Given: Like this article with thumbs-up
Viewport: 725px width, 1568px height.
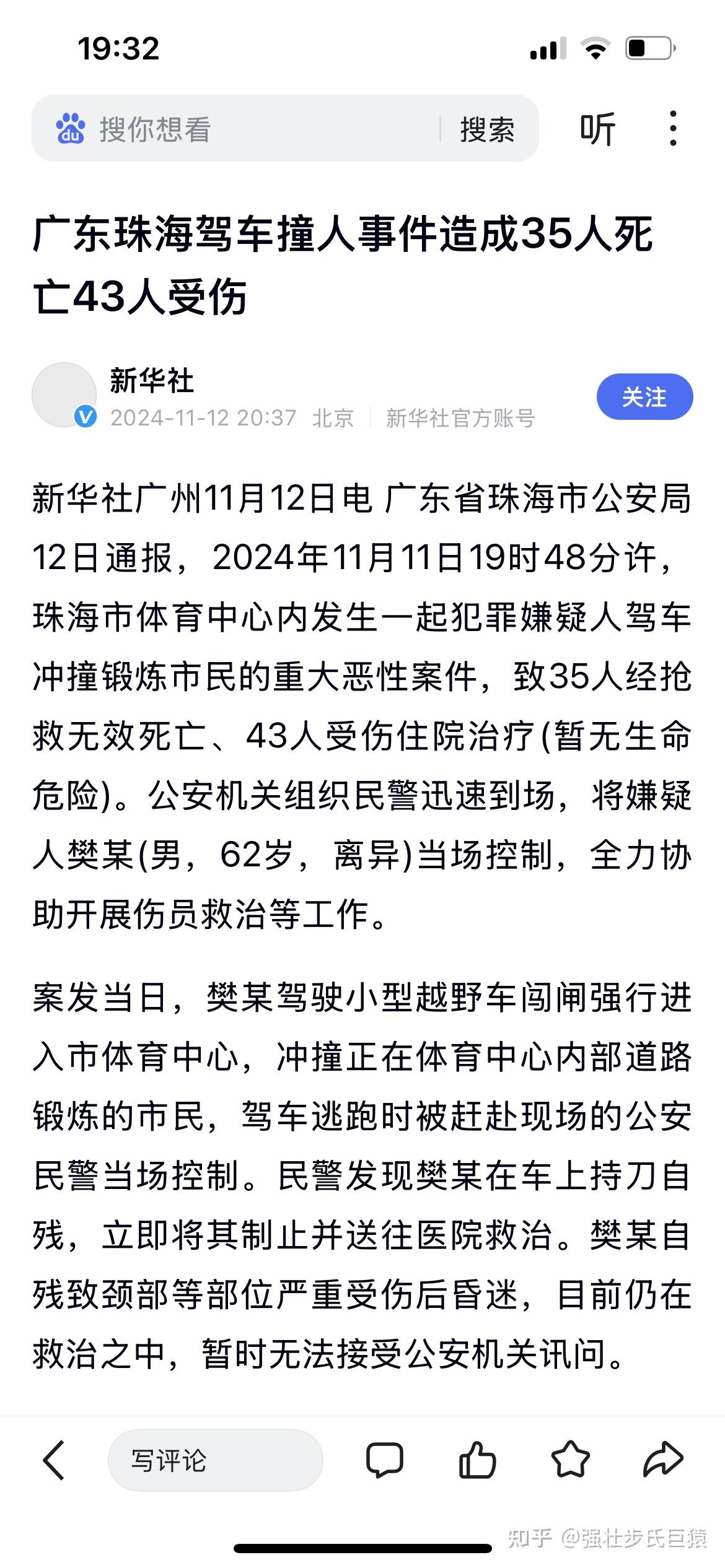Looking at the screenshot, I should (x=477, y=1460).
